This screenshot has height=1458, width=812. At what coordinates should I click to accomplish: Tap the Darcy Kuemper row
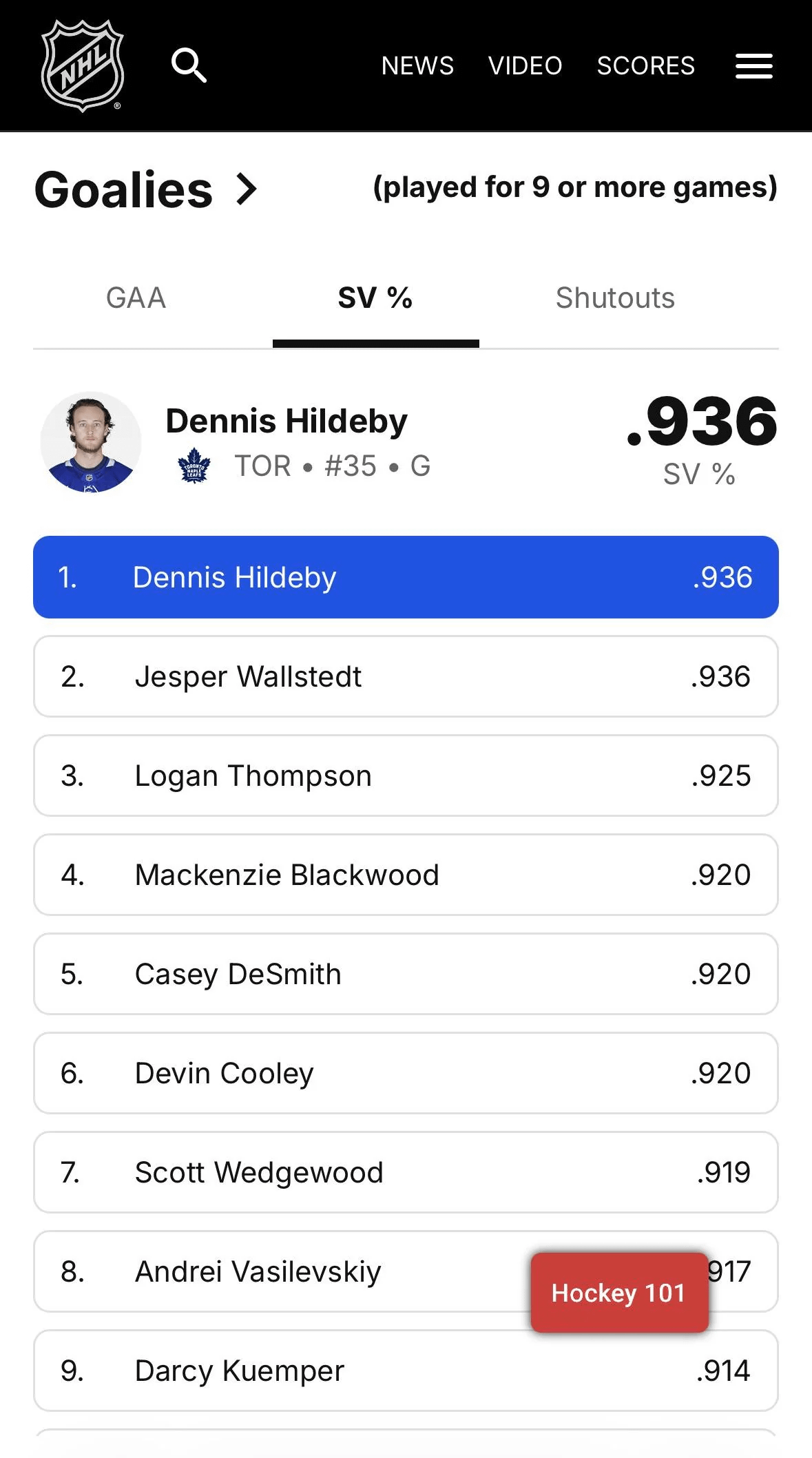[x=406, y=1371]
